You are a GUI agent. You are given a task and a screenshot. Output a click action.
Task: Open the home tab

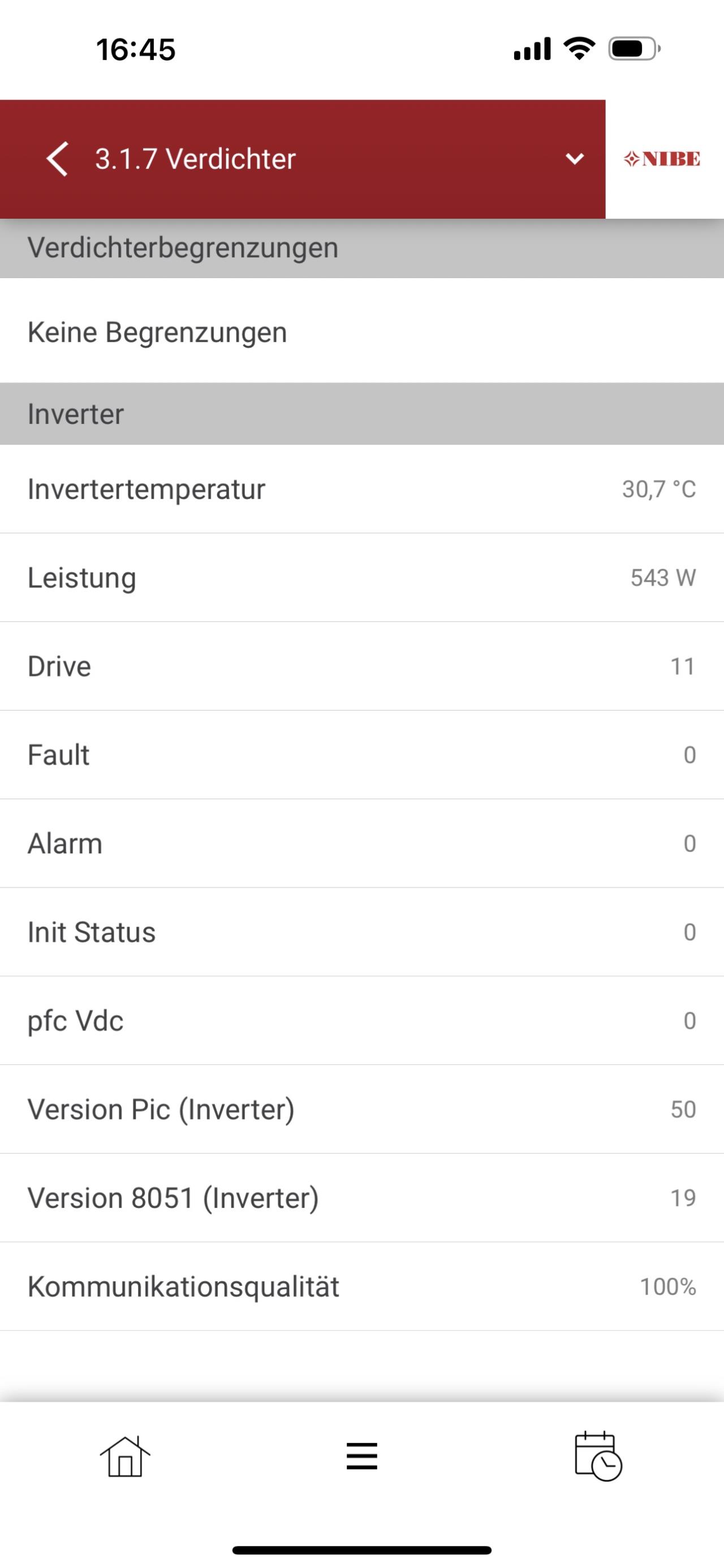125,1457
